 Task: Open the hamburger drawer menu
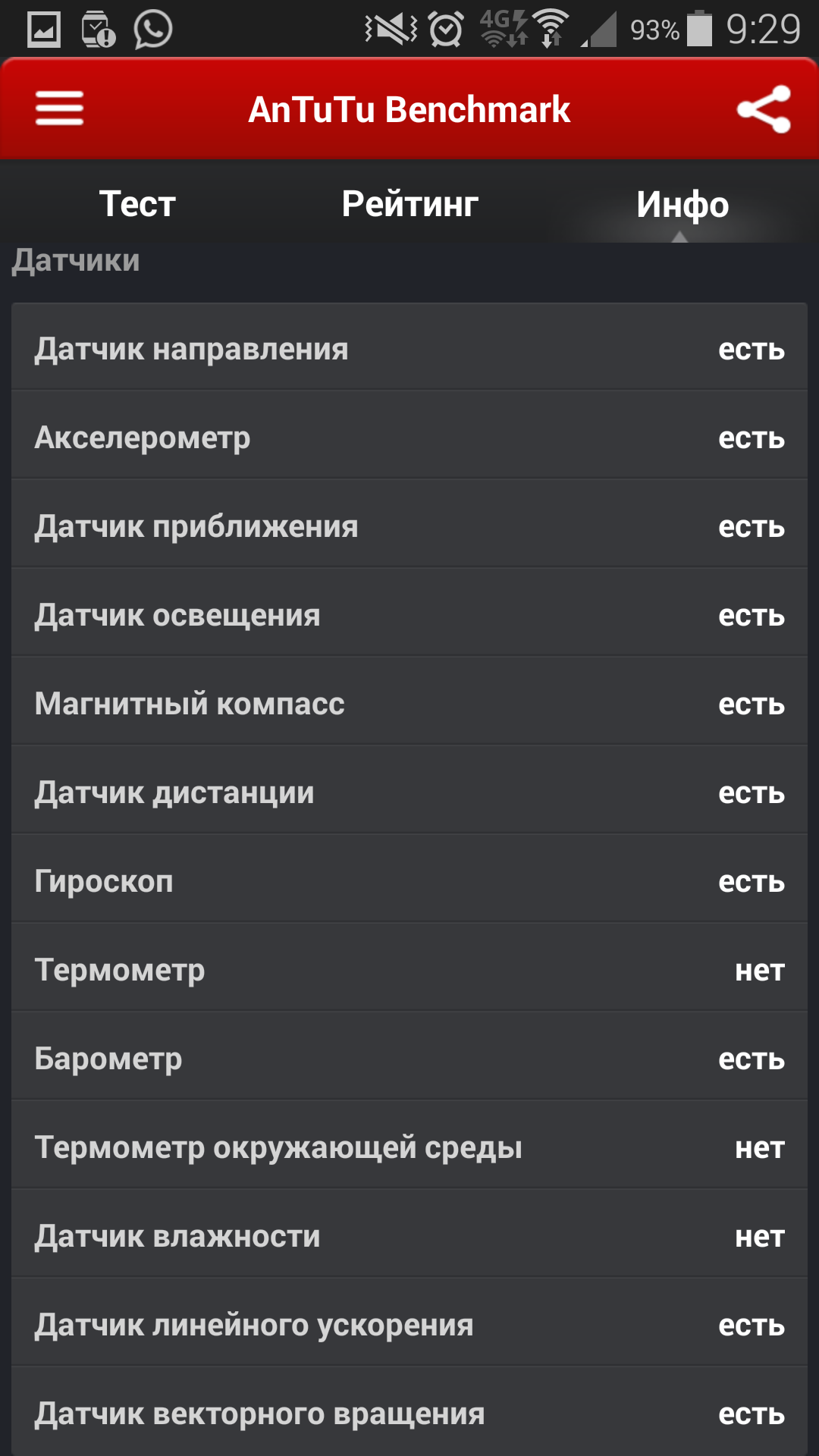coord(59,108)
